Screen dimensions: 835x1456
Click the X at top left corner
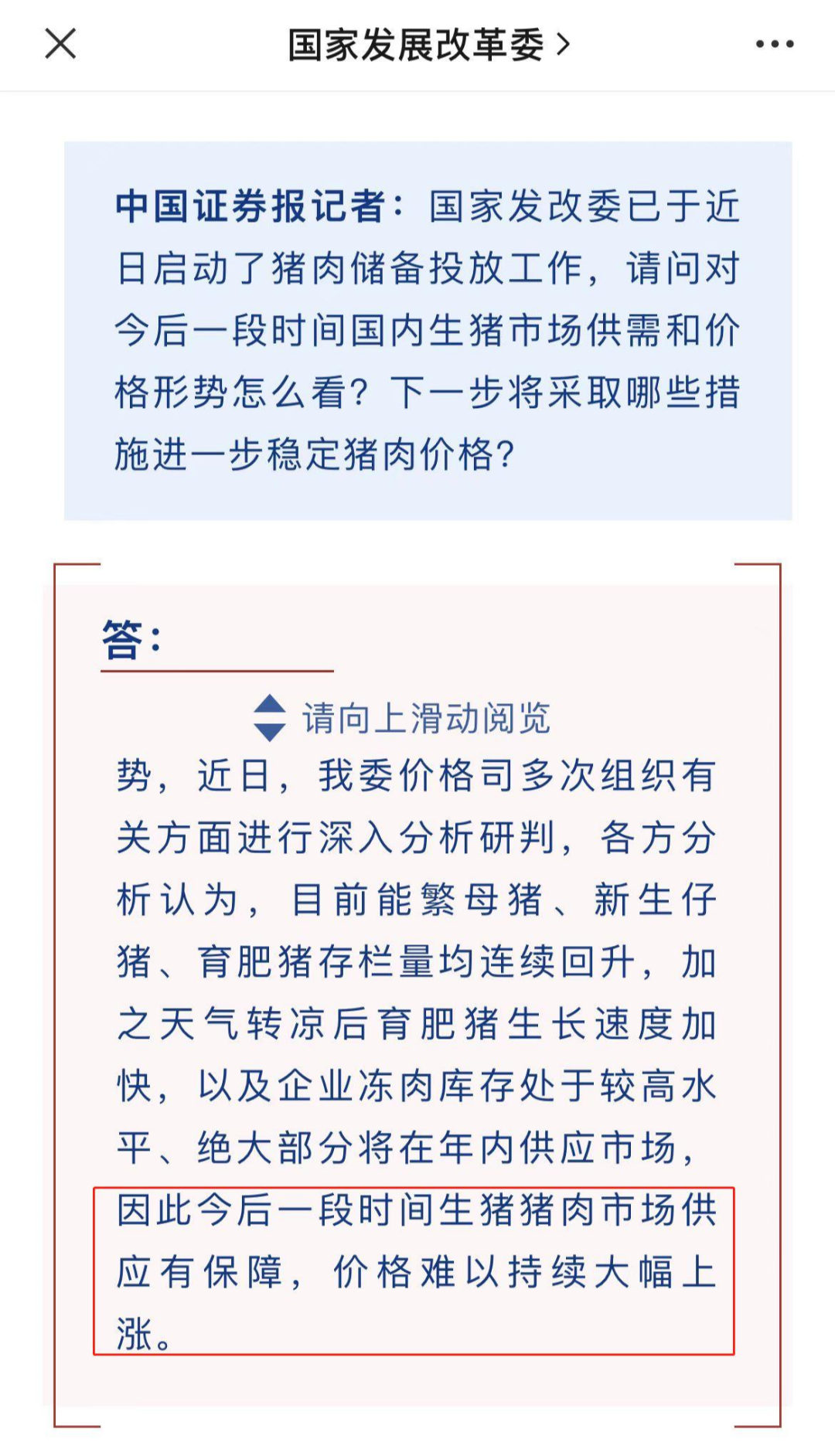[x=59, y=44]
